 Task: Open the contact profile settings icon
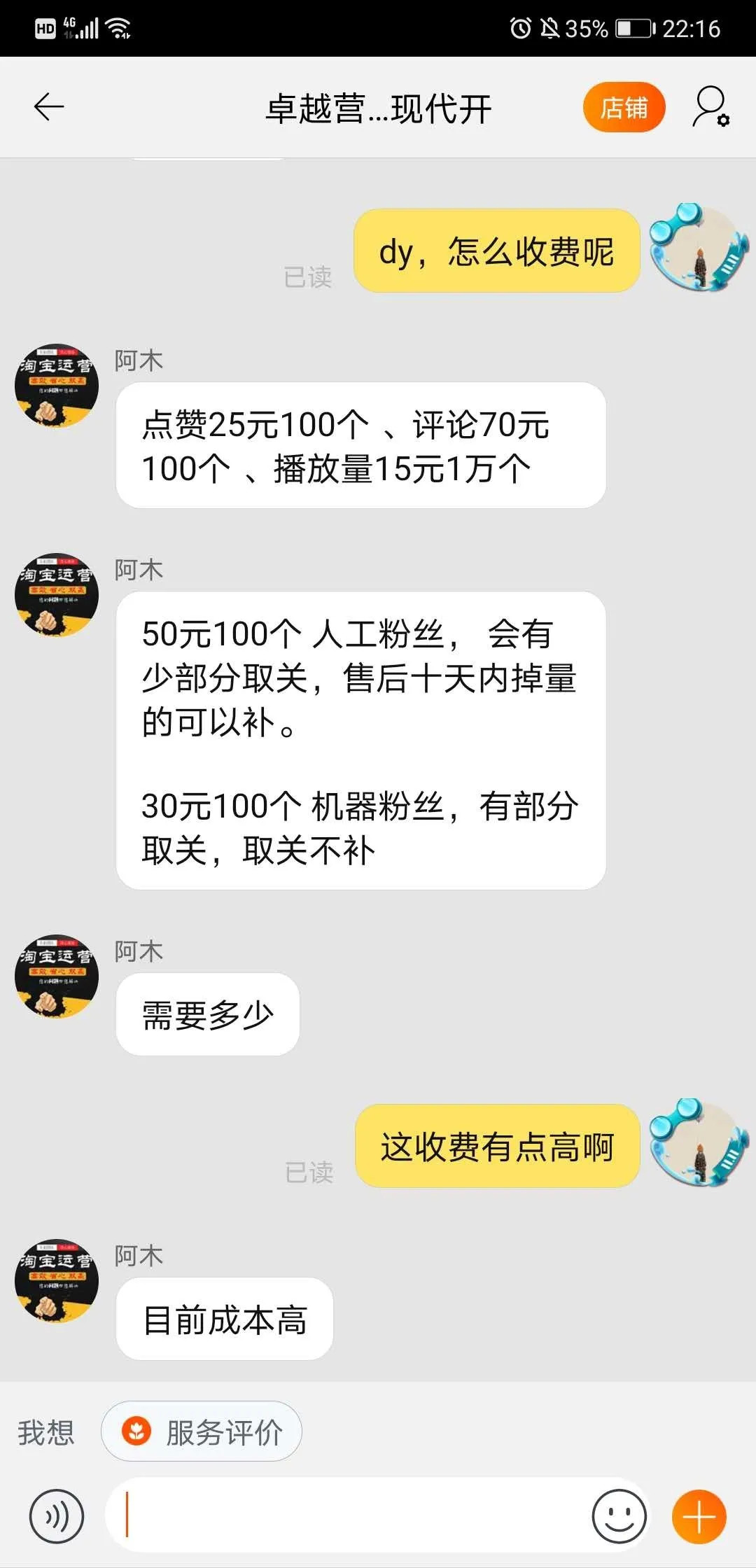pos(710,107)
